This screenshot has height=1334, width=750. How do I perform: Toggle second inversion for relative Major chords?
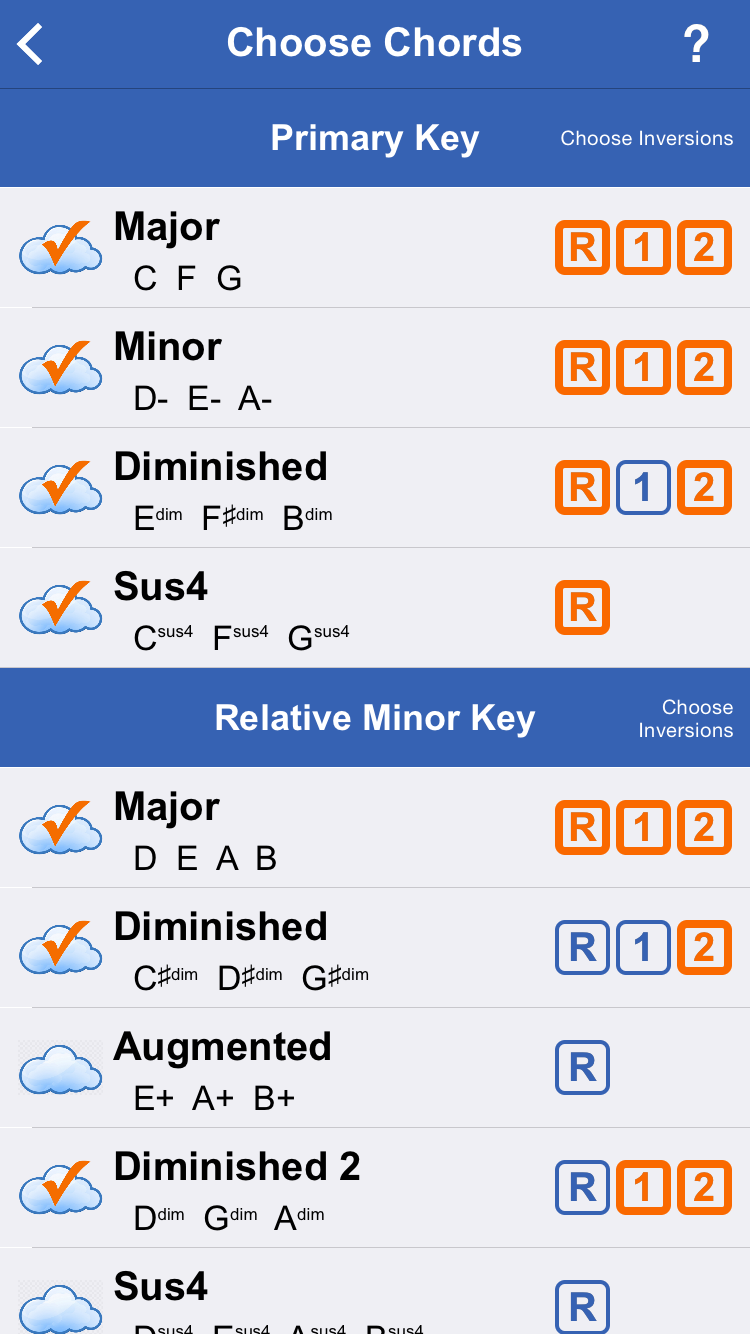pyautogui.click(x=705, y=827)
